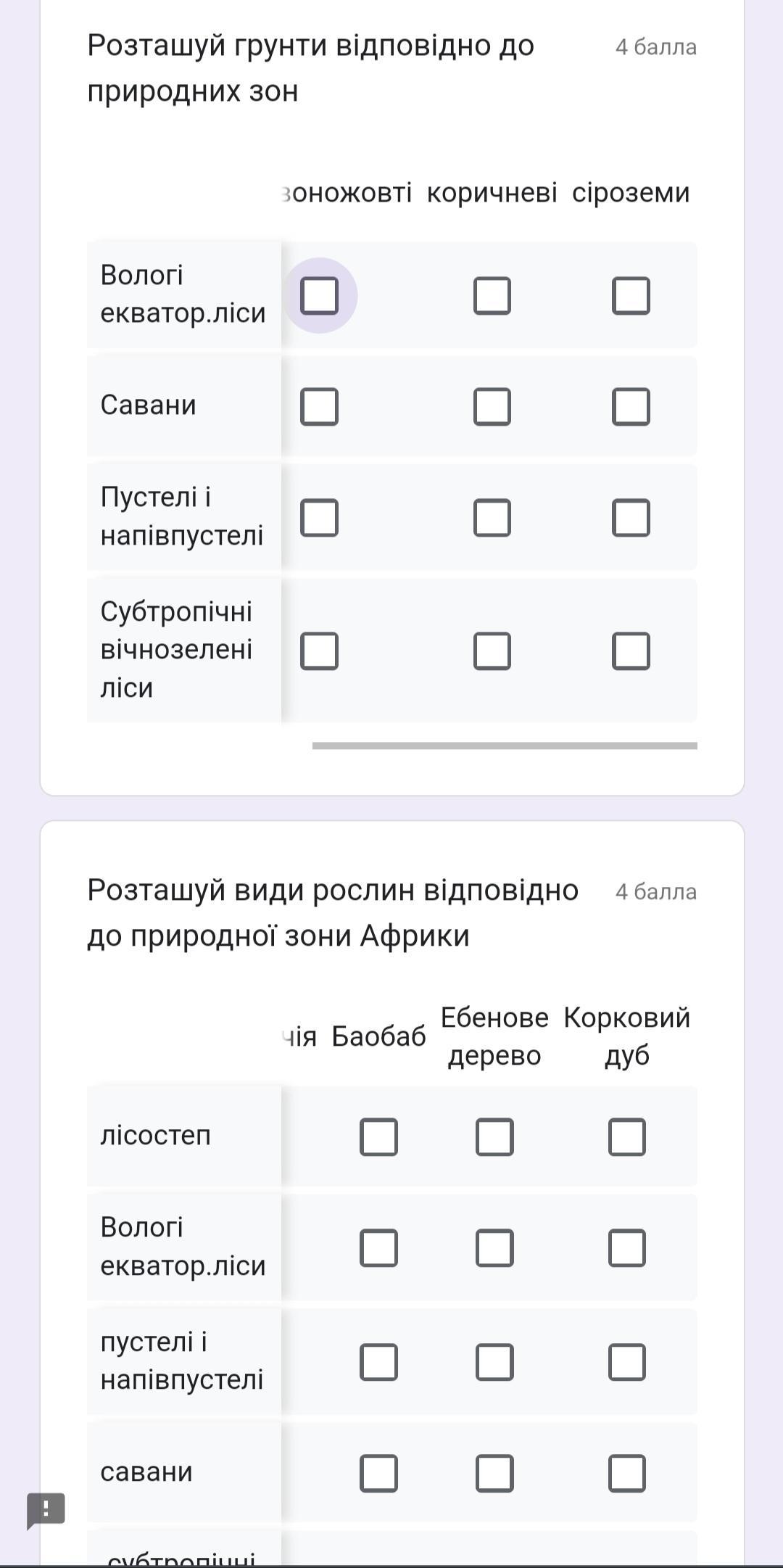Check коричневі for Вологі екватор.ліси in soils grid
The height and width of the screenshot is (1568, 783).
[492, 296]
